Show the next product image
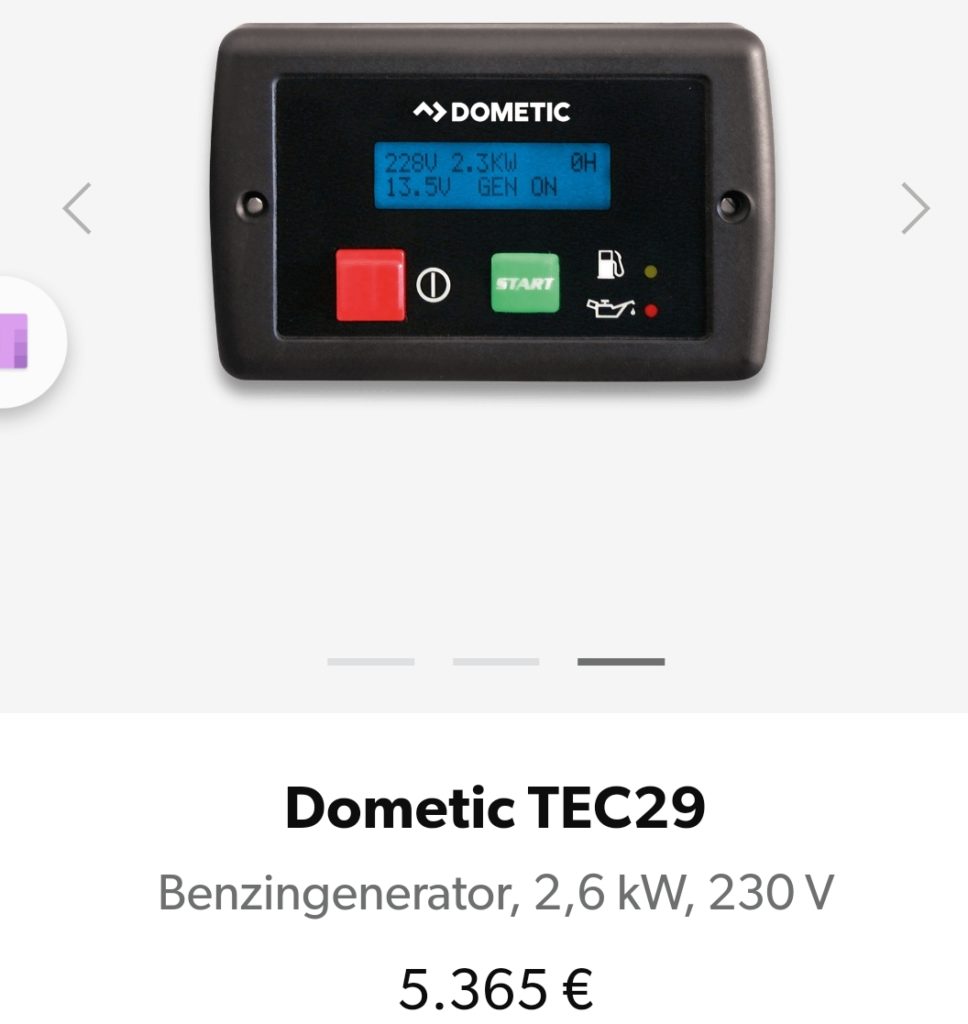This screenshot has height=1024, width=968. point(914,208)
